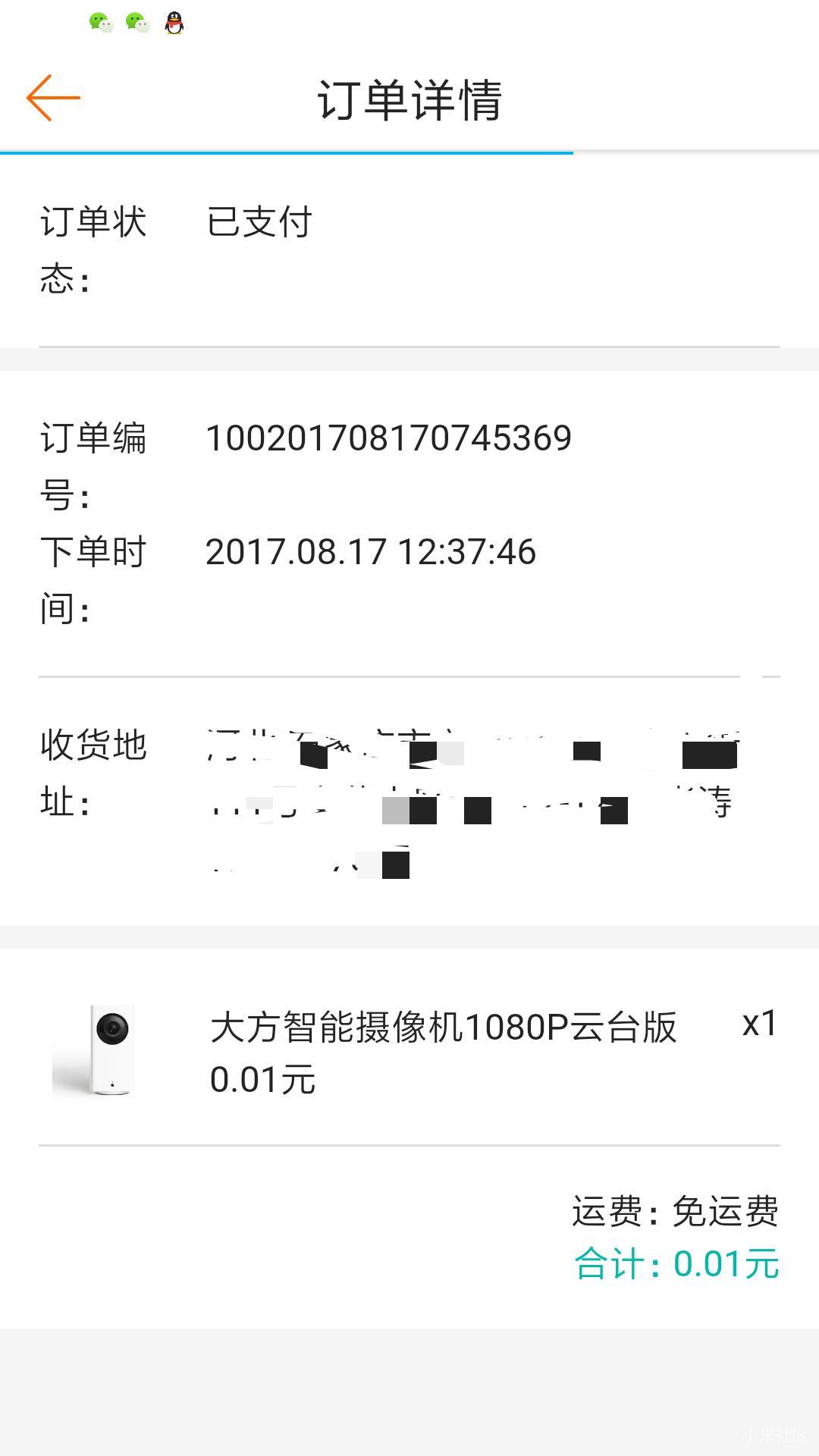Select the product name 大方智能摄像机1080P云台版
The image size is (819, 1456).
444,1025
